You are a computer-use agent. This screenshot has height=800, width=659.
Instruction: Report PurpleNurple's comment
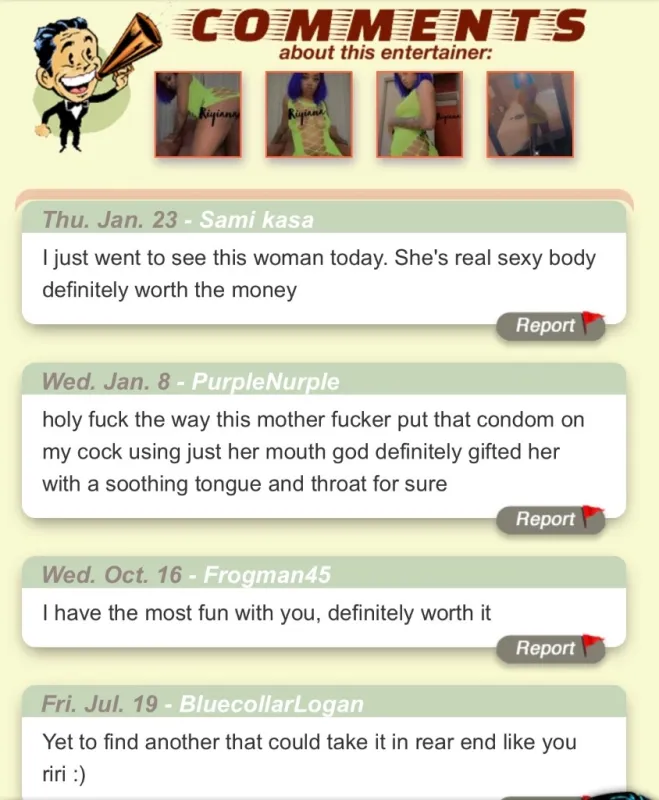point(550,519)
